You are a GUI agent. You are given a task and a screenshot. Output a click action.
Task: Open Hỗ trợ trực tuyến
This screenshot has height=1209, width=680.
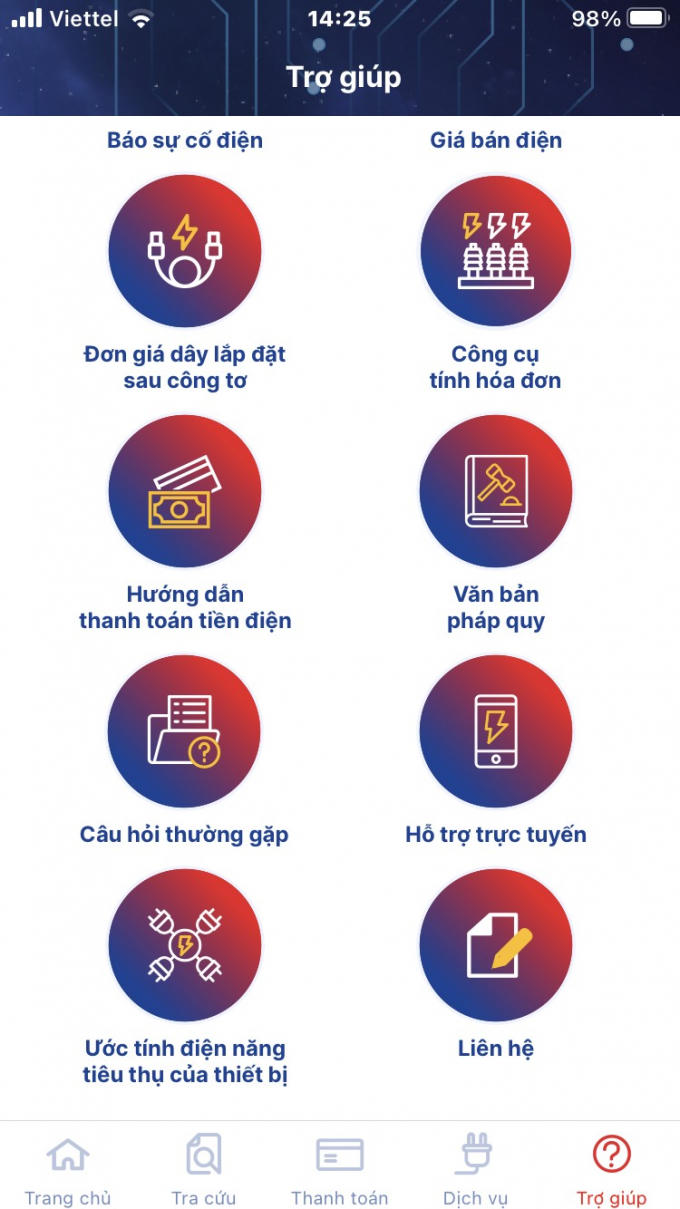[496, 731]
